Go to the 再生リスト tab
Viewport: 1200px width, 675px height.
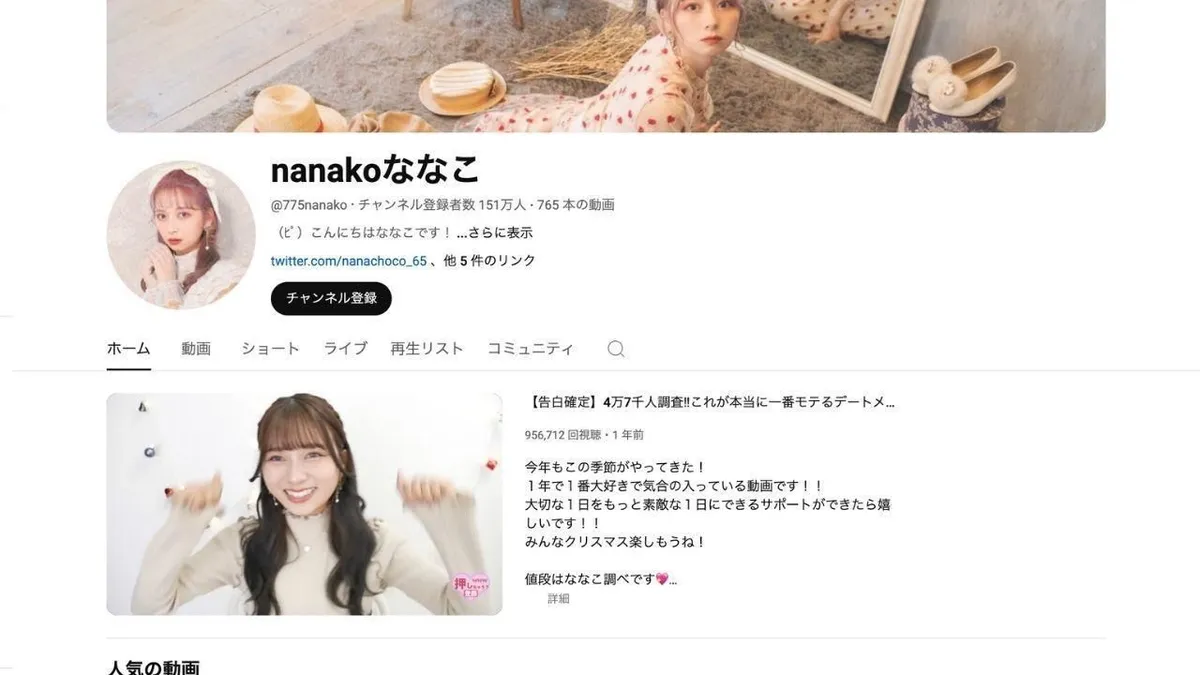(x=427, y=349)
